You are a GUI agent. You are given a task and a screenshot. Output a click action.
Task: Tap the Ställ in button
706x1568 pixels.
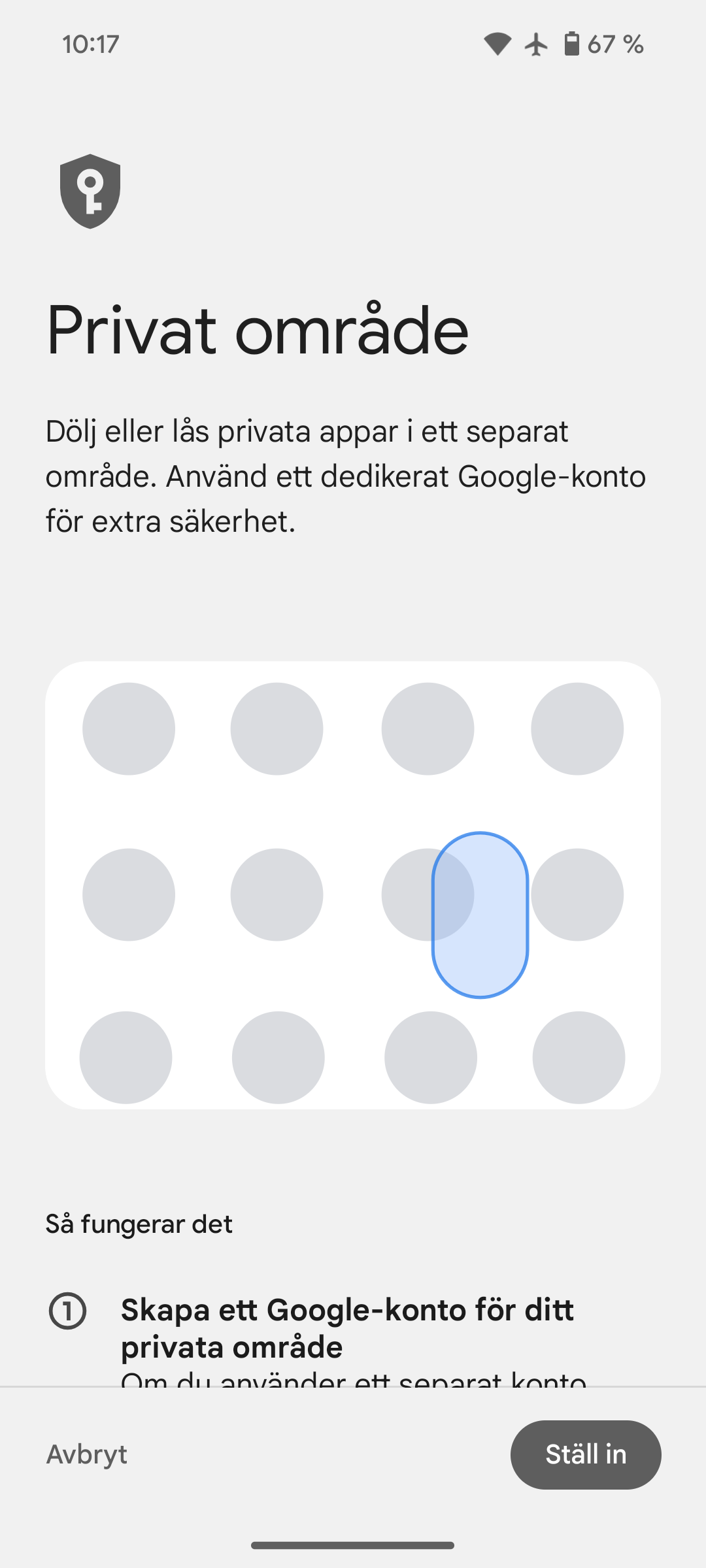coord(586,1454)
